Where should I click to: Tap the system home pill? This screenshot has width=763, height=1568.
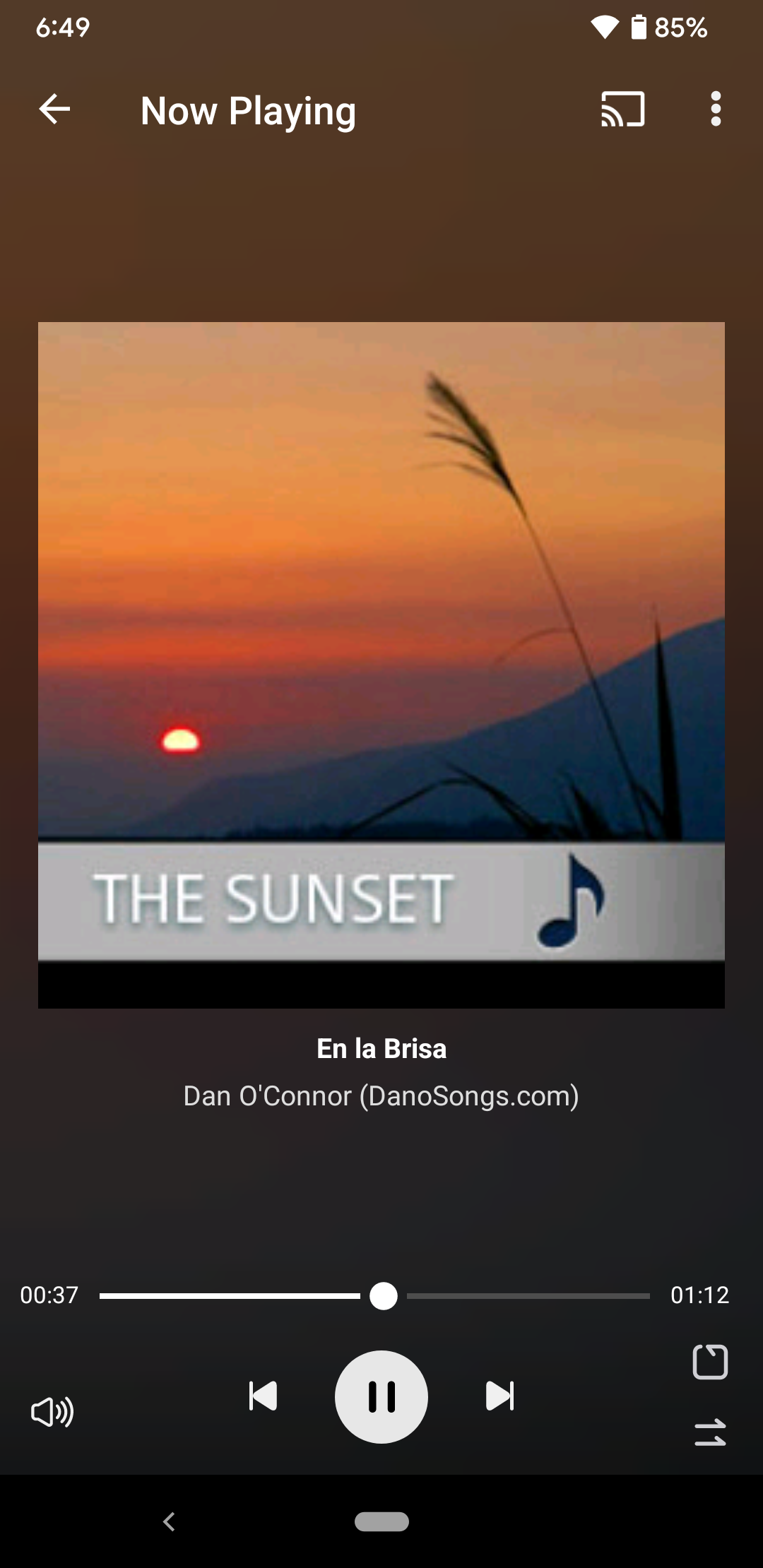381,1521
